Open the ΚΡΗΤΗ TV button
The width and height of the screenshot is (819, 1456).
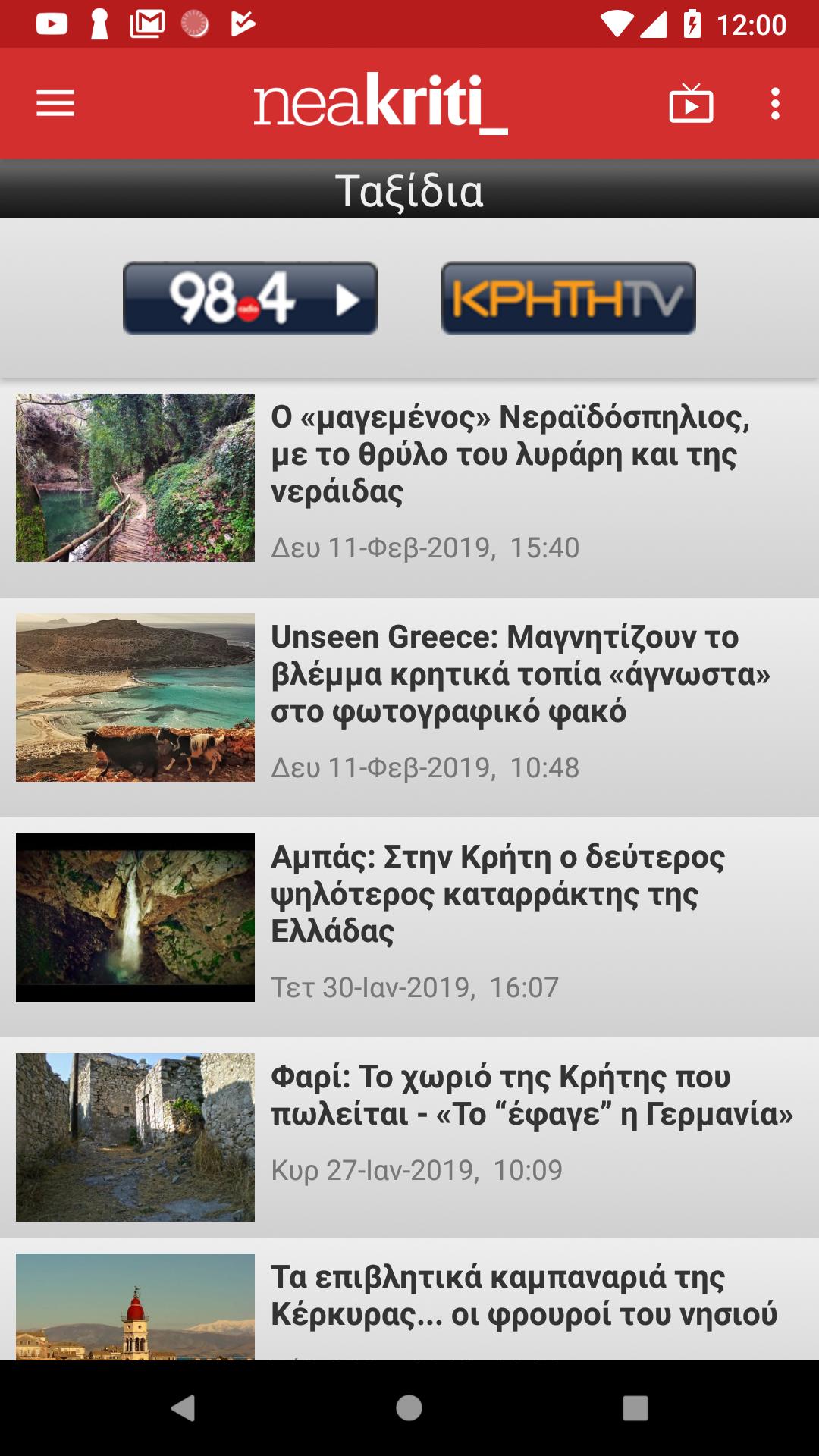569,298
